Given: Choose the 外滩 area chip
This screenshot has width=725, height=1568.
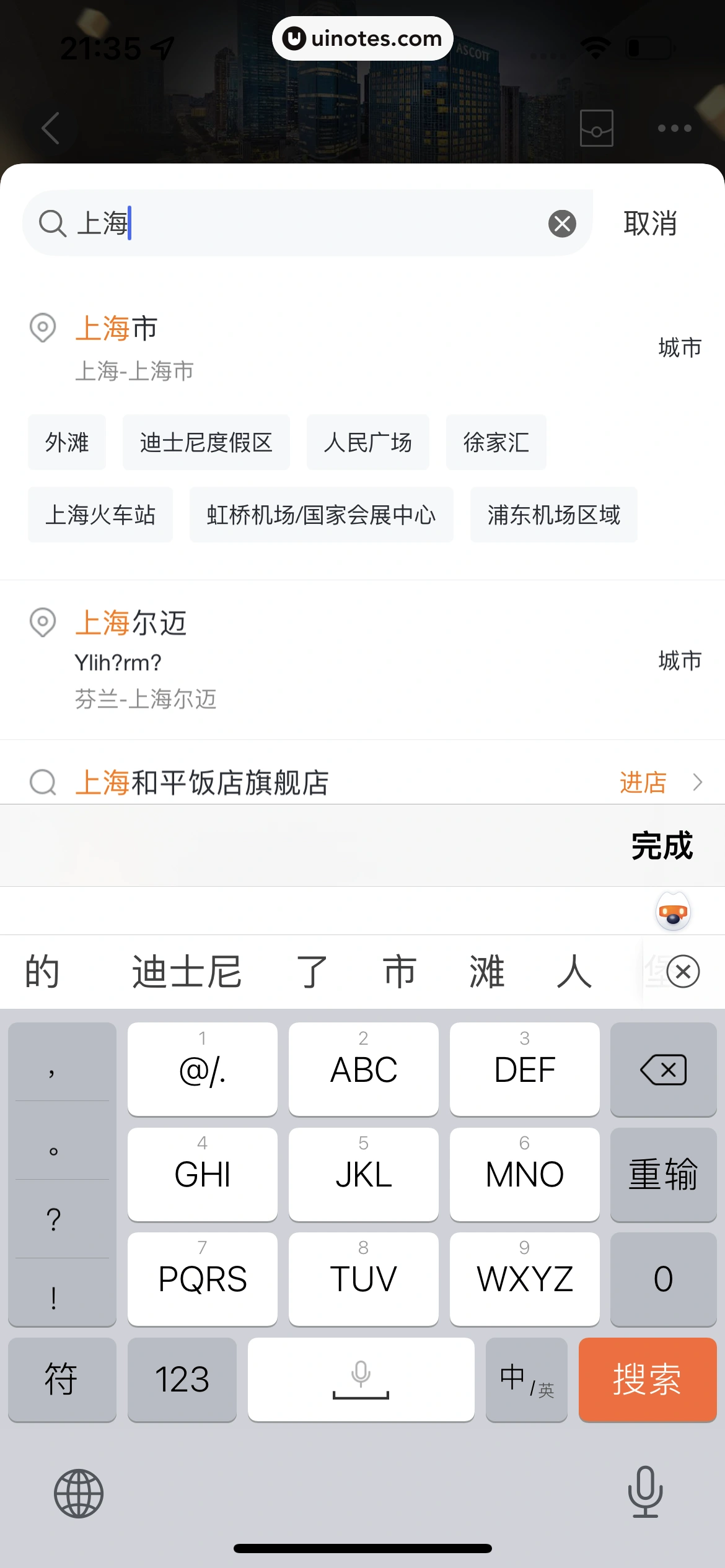Looking at the screenshot, I should pos(67,443).
